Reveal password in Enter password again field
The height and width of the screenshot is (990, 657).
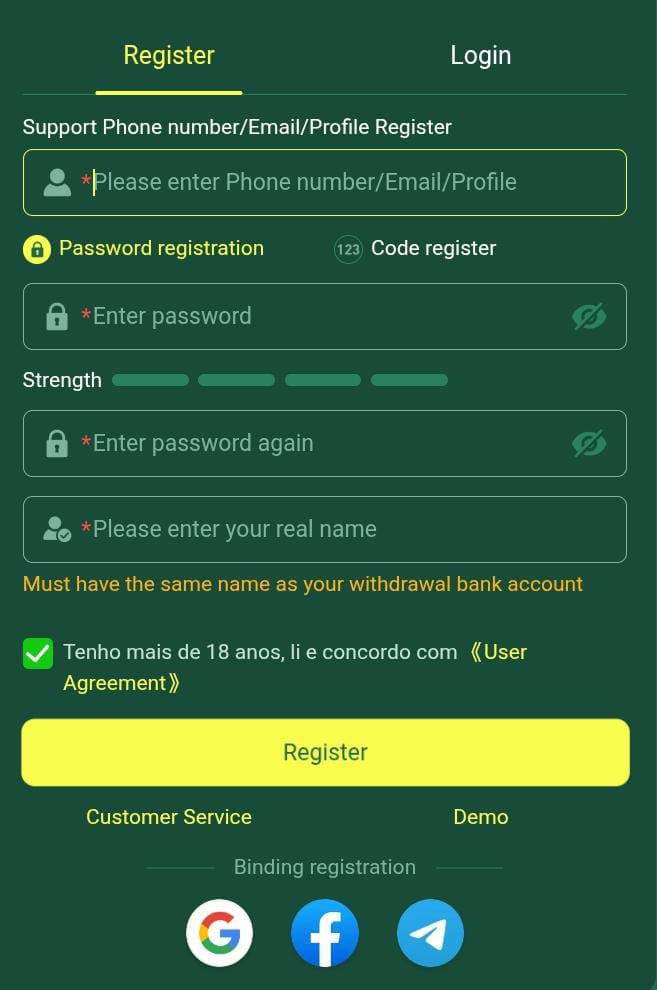pyautogui.click(x=589, y=443)
